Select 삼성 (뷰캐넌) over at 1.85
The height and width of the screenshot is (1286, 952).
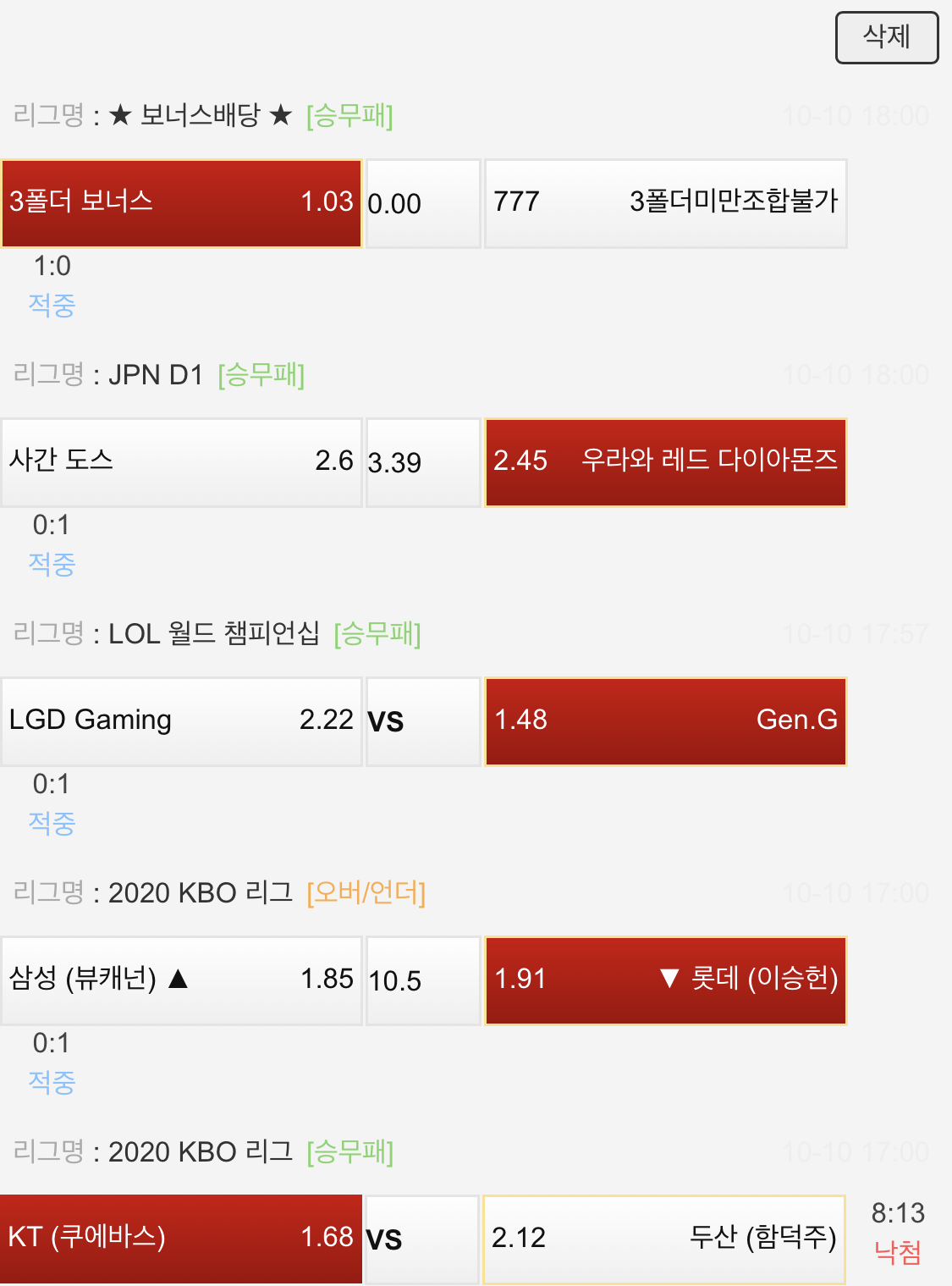[x=181, y=980]
